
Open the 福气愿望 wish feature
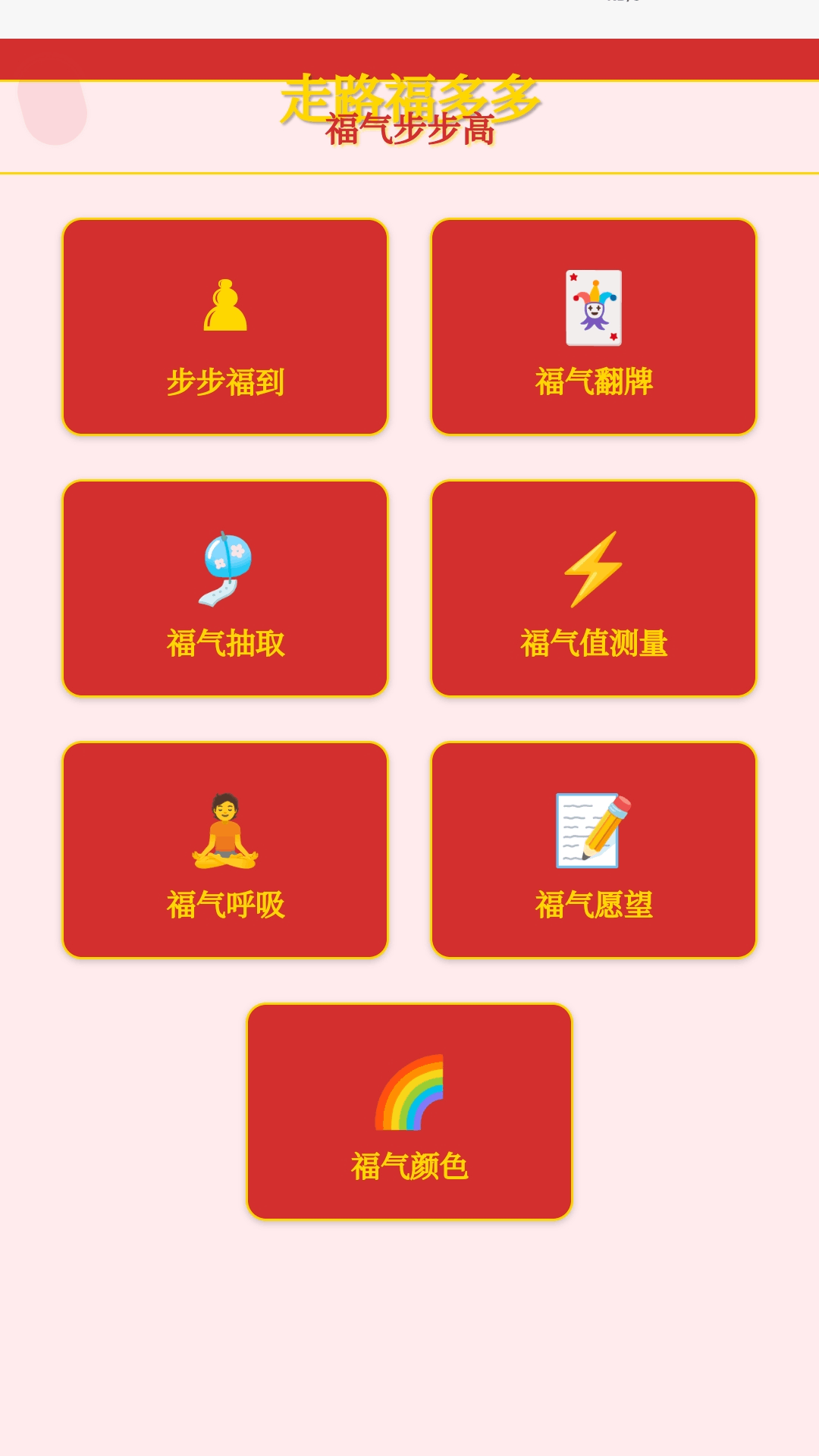point(592,849)
